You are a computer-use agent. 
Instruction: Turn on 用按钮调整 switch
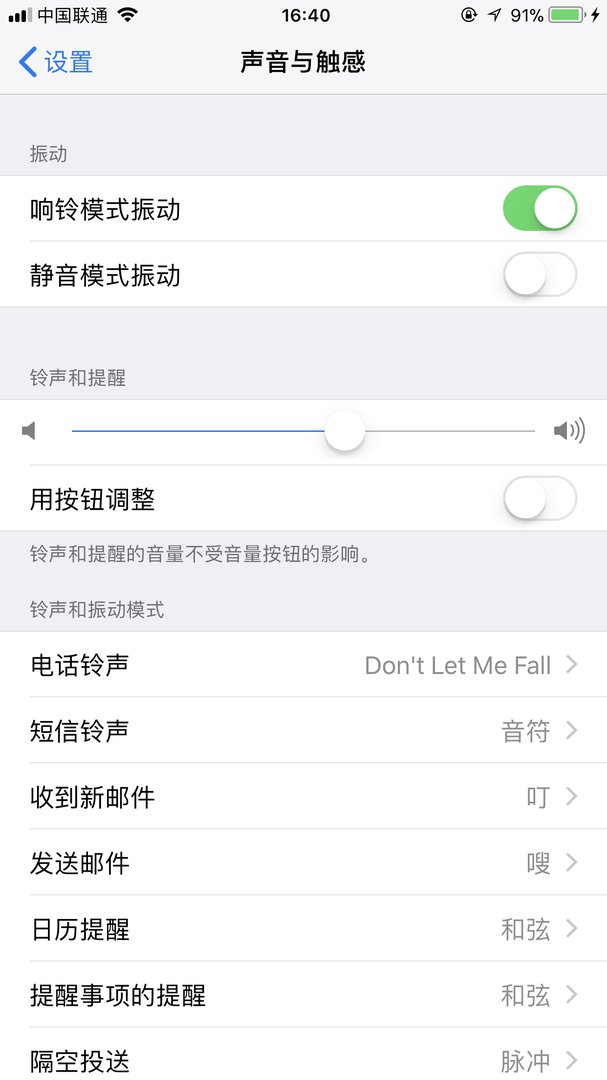coord(539,498)
